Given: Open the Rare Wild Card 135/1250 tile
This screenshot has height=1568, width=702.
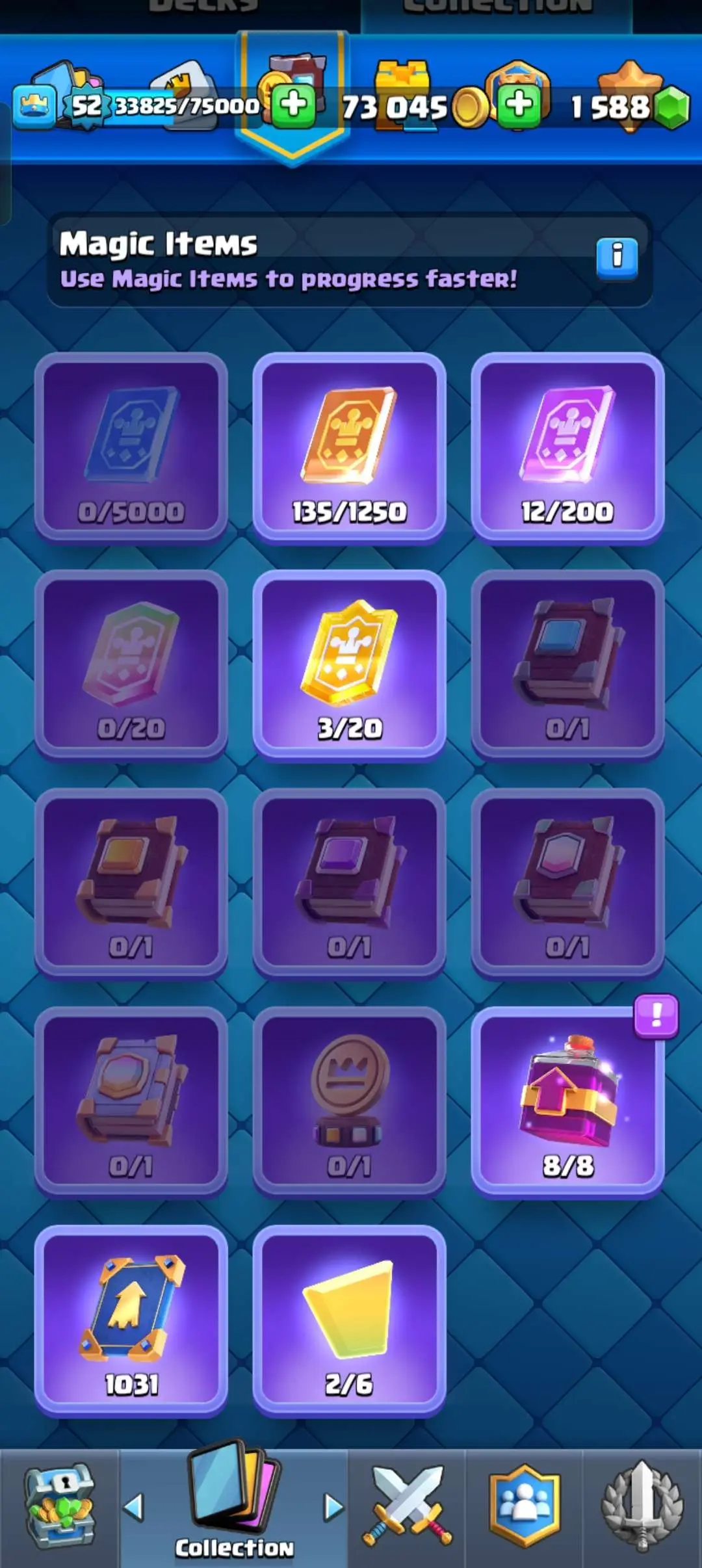Looking at the screenshot, I should 350,448.
